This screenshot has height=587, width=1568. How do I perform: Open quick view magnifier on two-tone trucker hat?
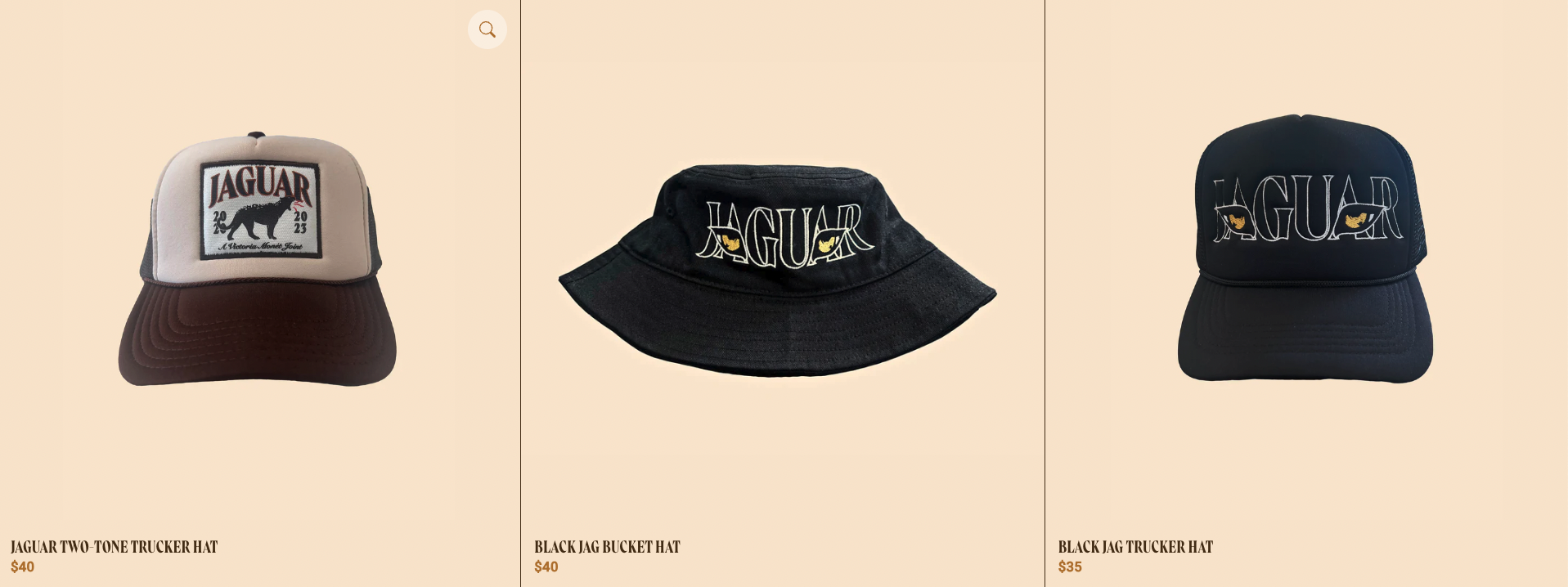(487, 29)
